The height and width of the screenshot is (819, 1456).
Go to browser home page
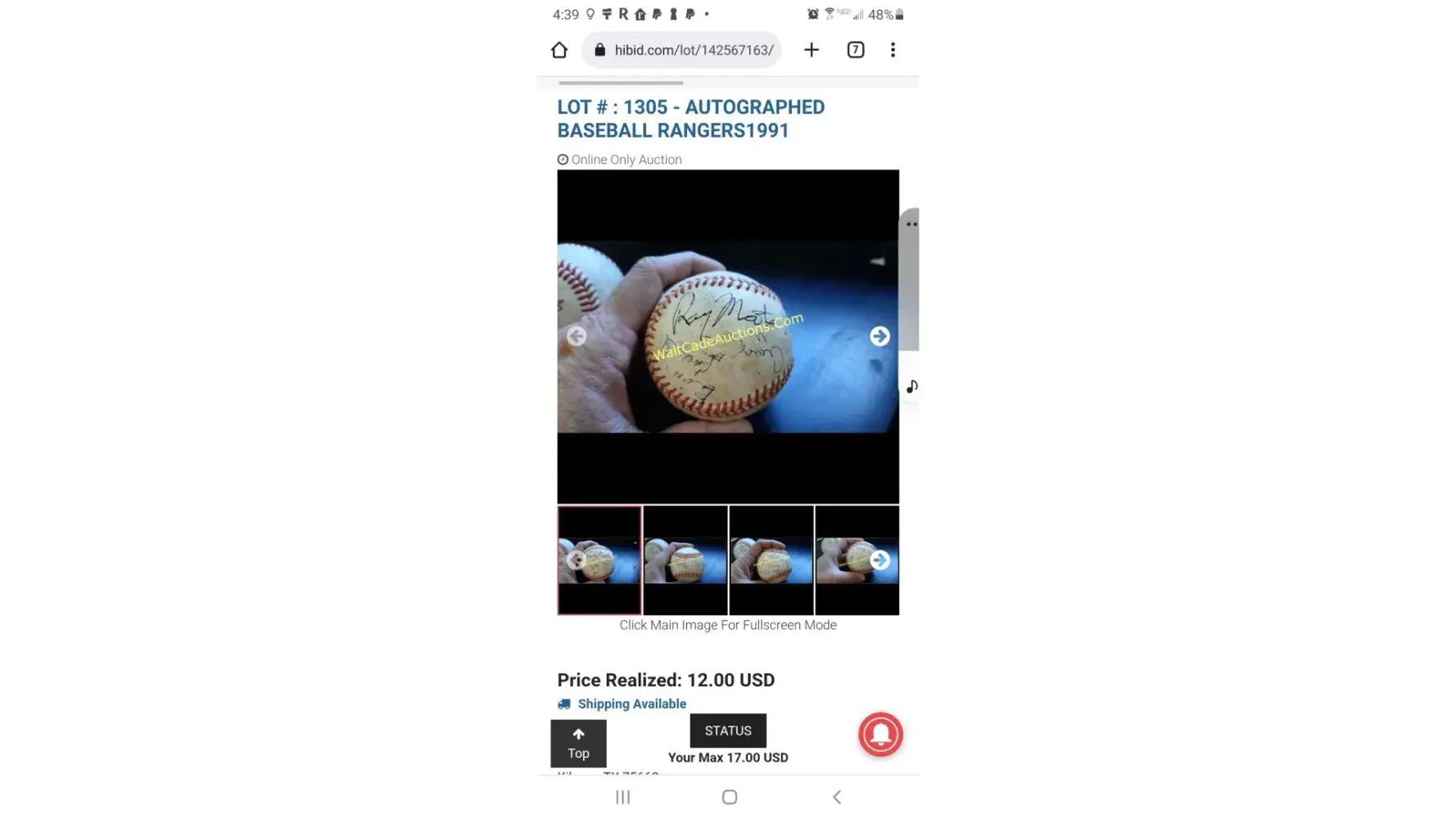pos(559,50)
